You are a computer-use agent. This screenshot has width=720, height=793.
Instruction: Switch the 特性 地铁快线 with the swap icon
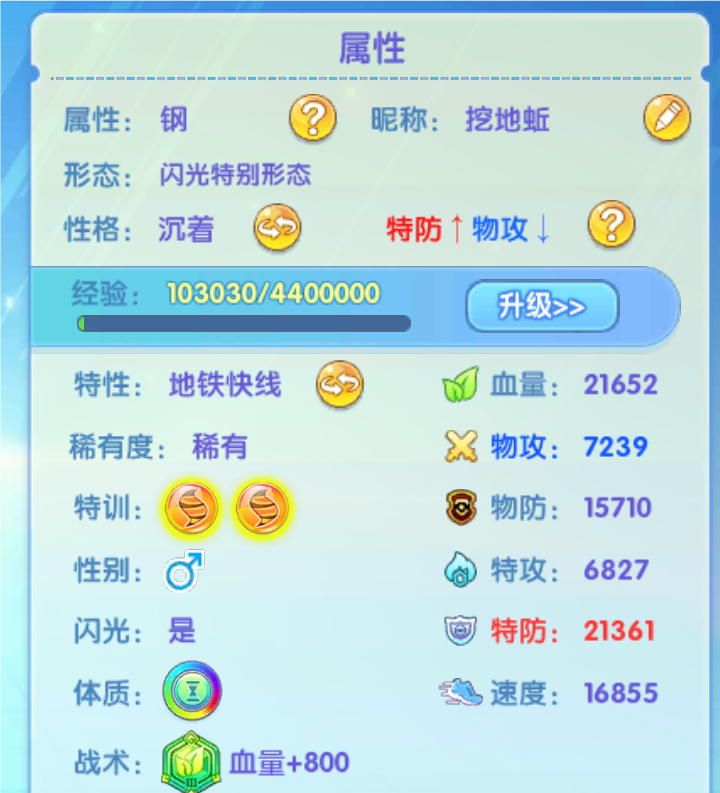(340, 385)
